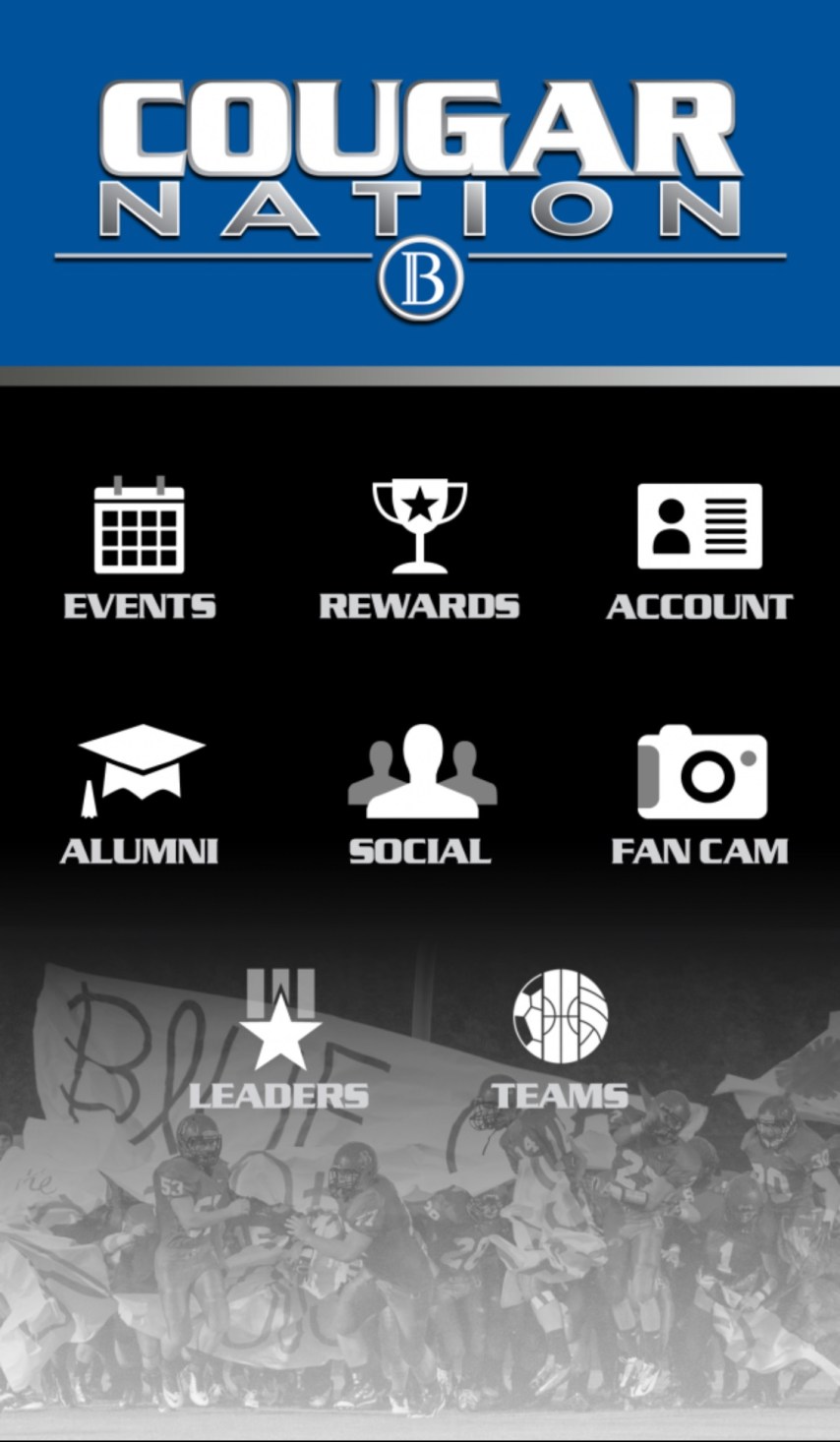This screenshot has width=840, height=1442.
Task: Launch the Fan Cam
Action: 699,792
